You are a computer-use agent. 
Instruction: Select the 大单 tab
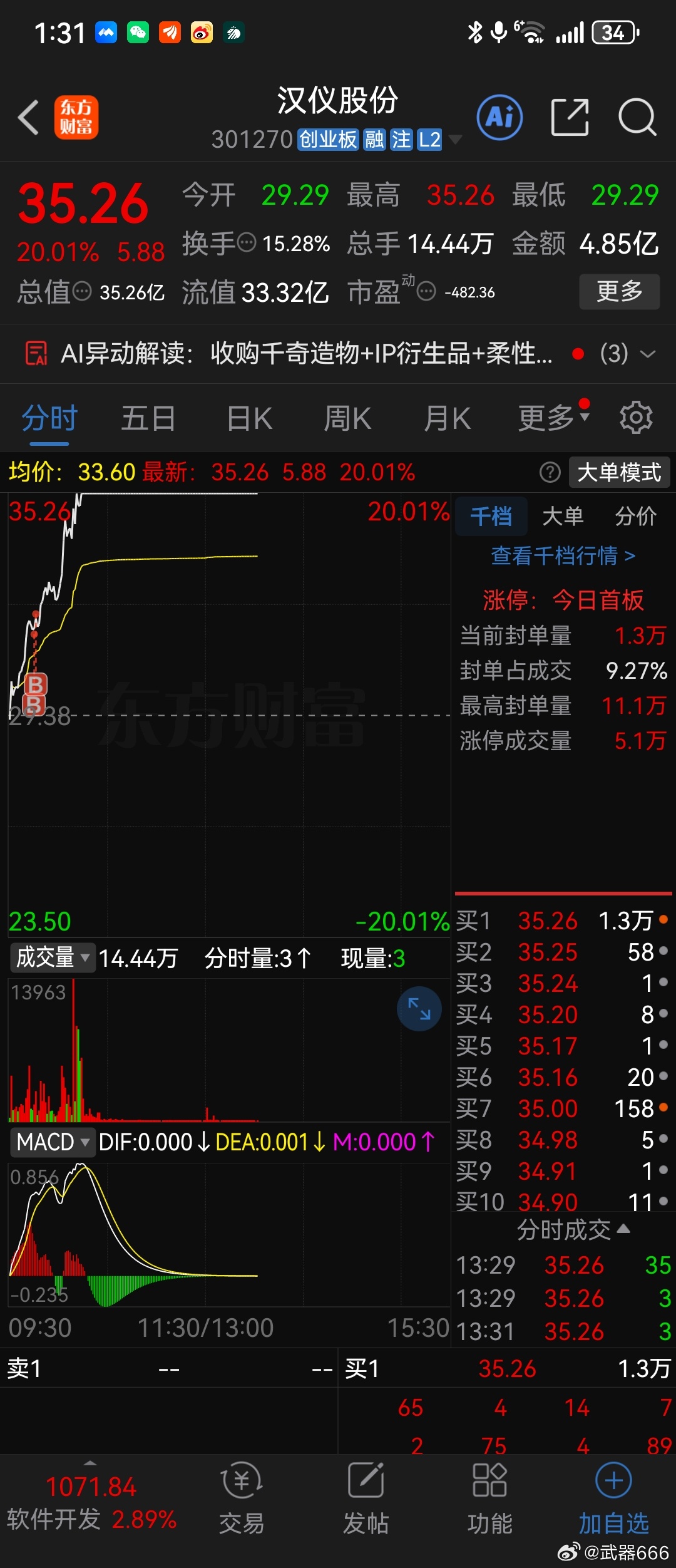pyautogui.click(x=563, y=516)
